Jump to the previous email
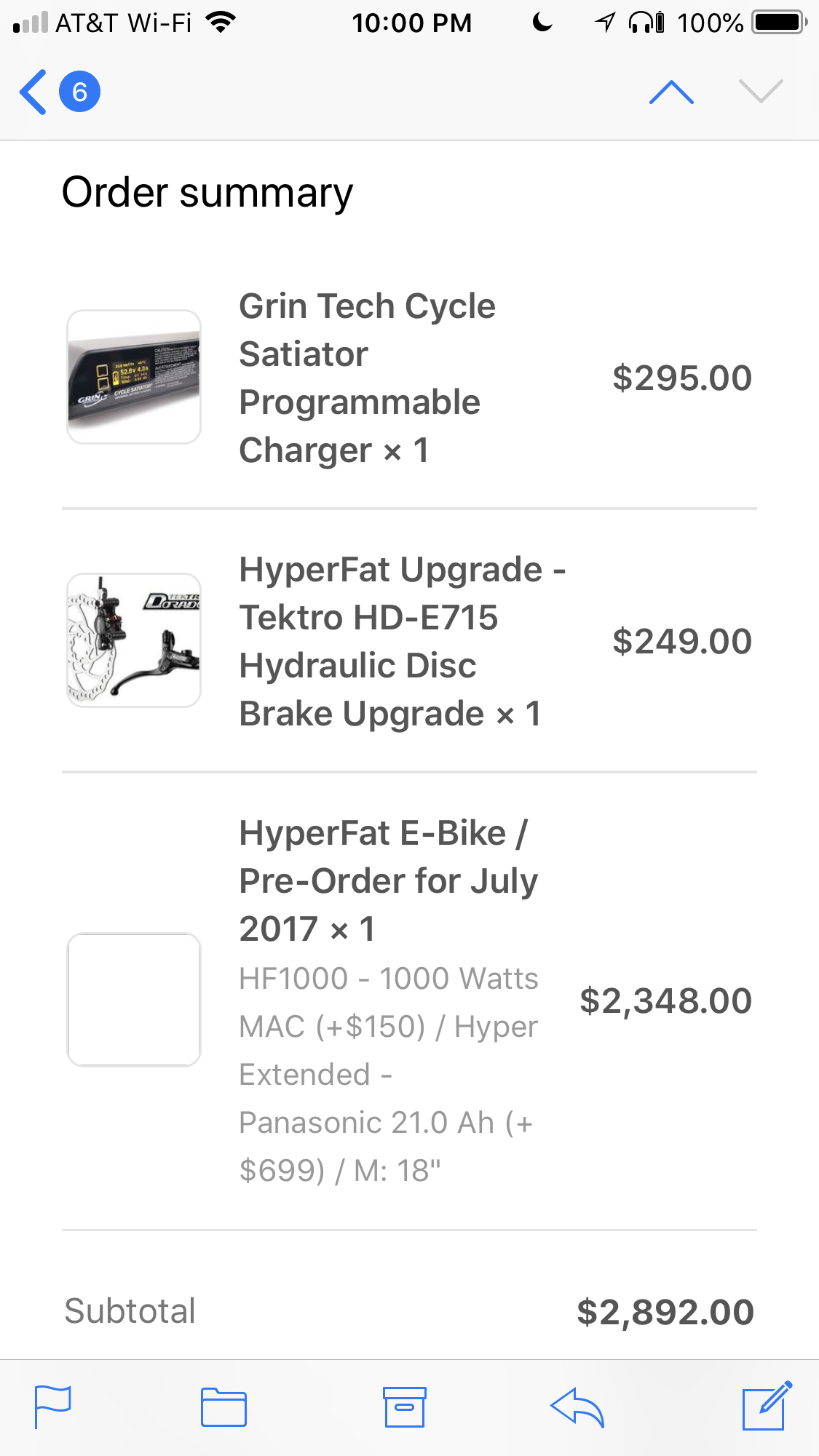Screen dimensions: 819x1456 coord(671,92)
